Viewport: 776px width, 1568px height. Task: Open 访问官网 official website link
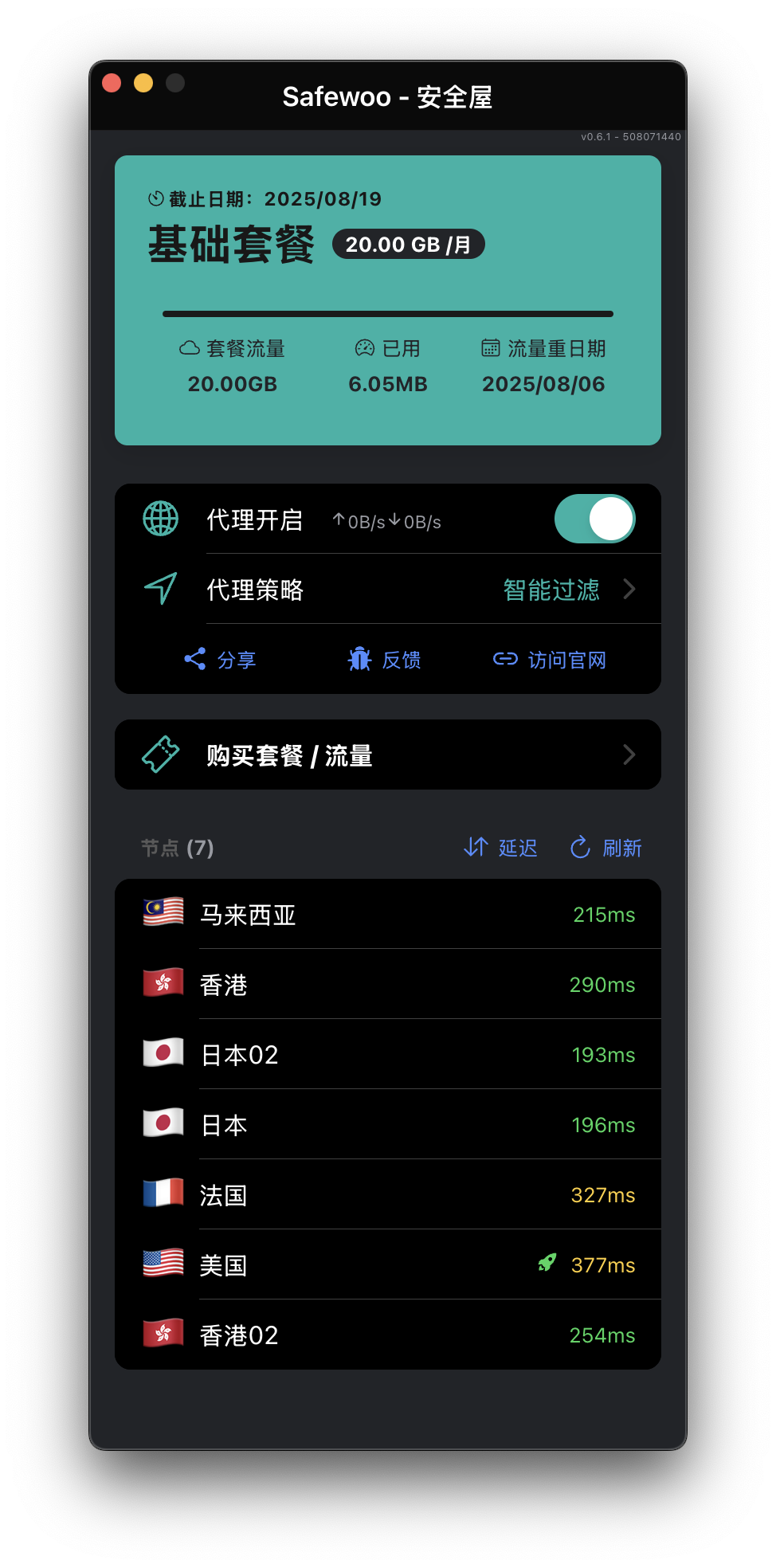[x=567, y=659]
